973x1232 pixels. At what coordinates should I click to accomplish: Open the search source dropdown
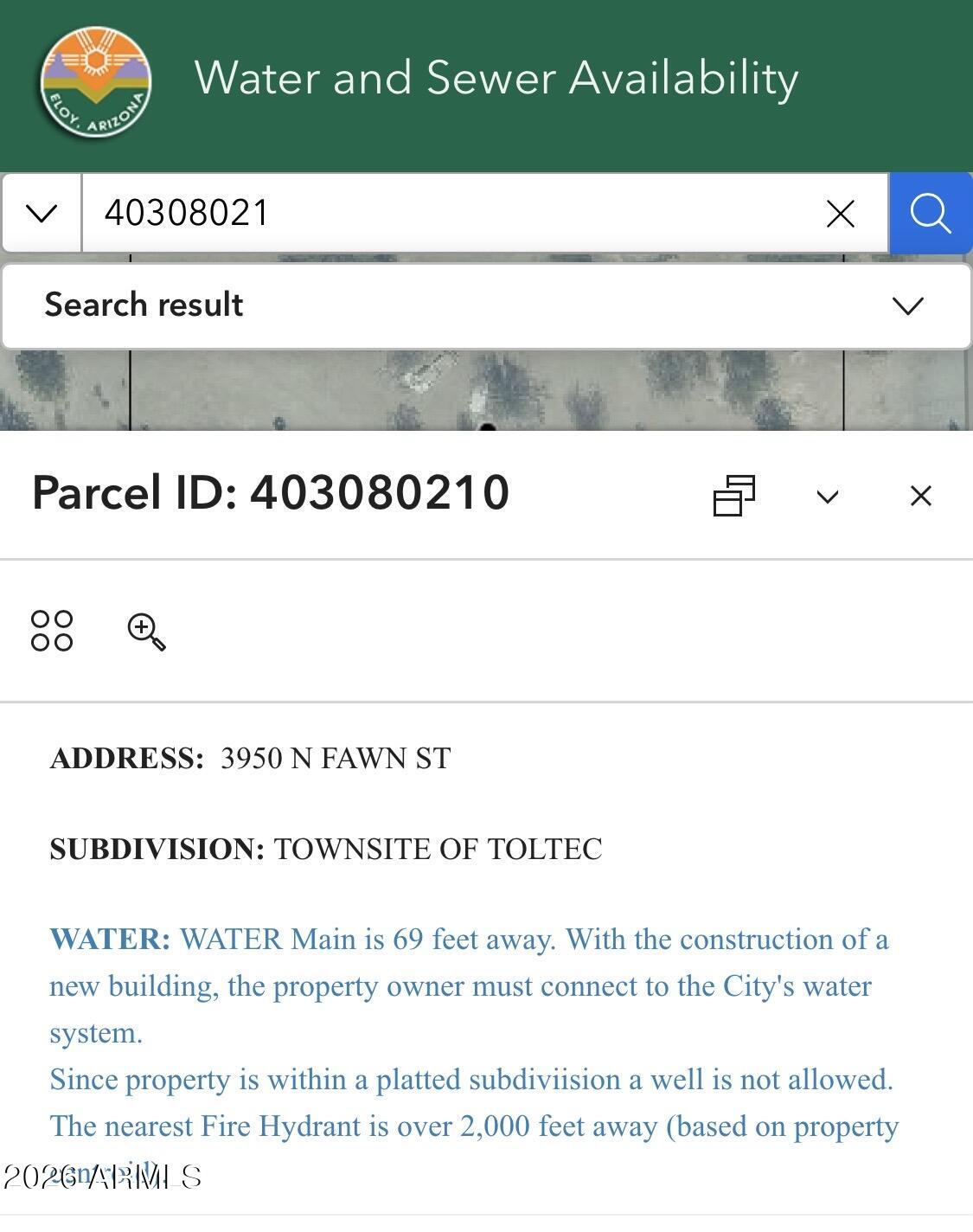point(42,213)
